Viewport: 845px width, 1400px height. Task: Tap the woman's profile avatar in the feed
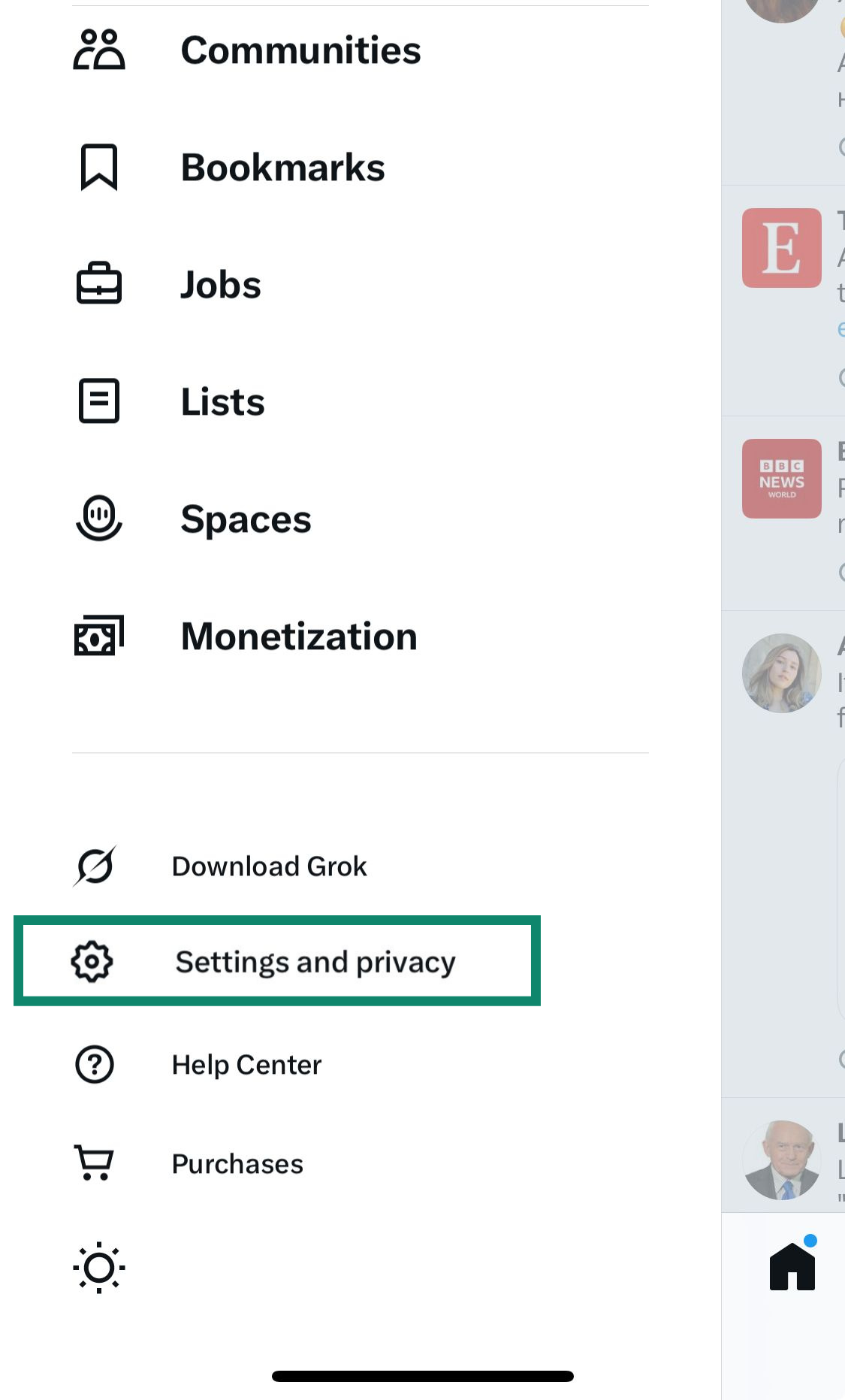[781, 673]
